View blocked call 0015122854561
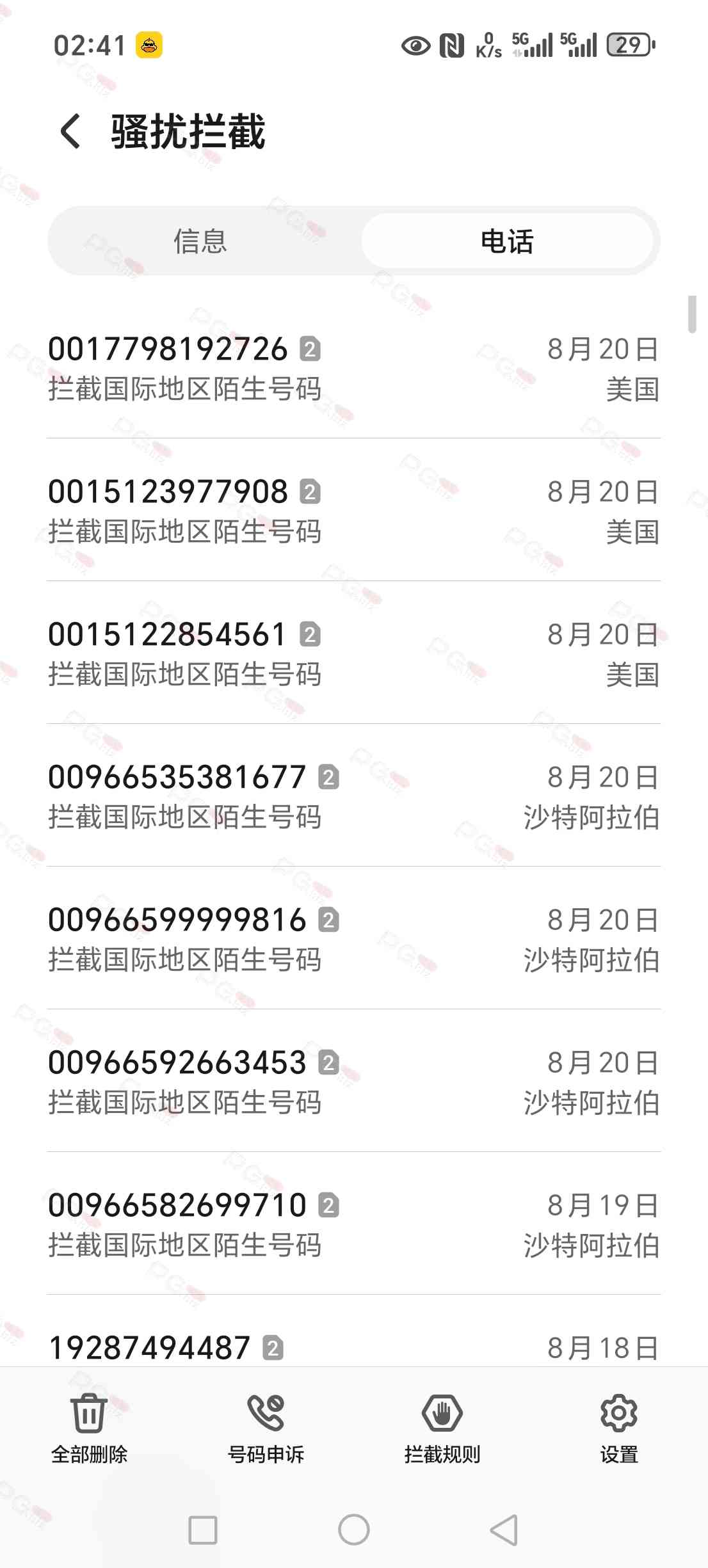708x1568 pixels. coord(353,653)
